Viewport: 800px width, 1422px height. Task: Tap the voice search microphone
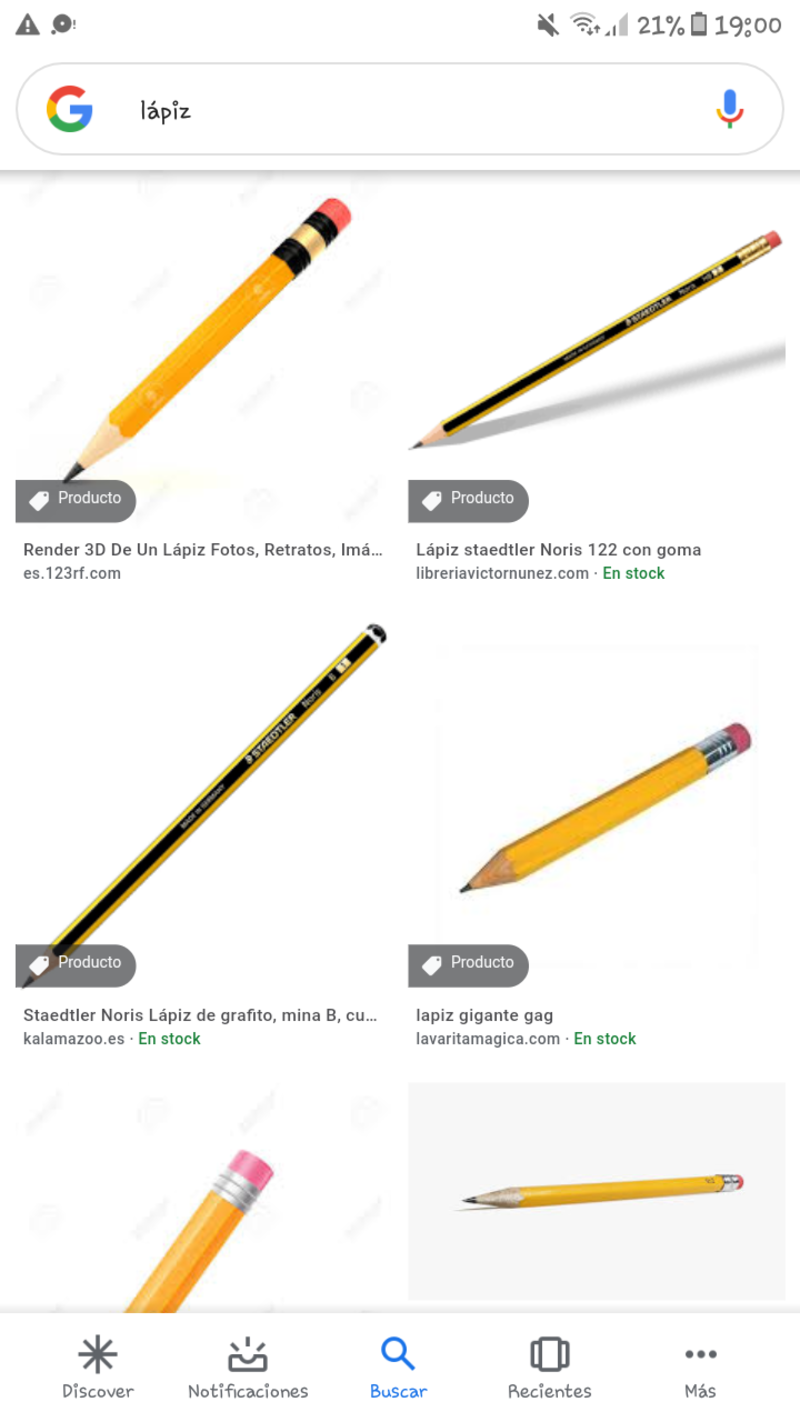pyautogui.click(x=730, y=109)
